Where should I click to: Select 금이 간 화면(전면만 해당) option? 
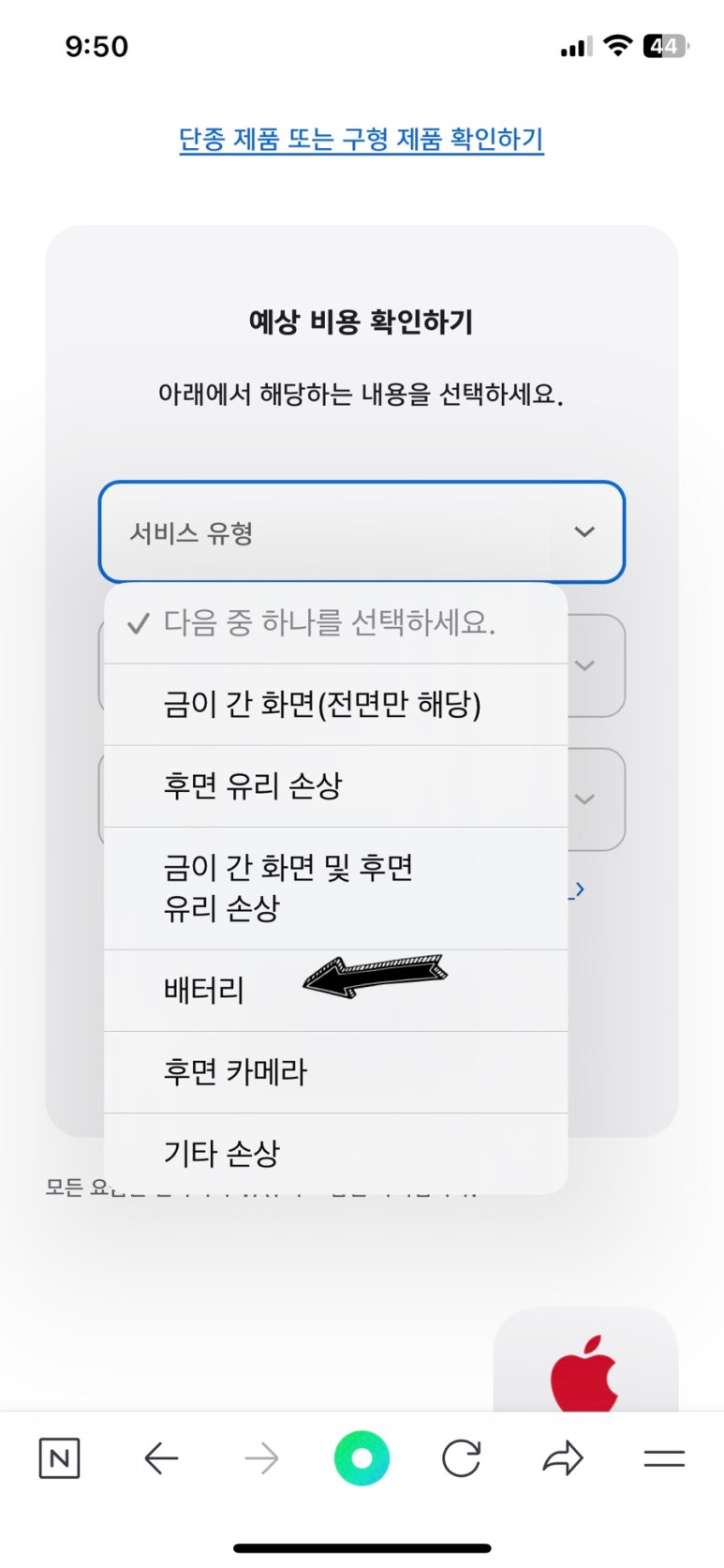(x=335, y=705)
